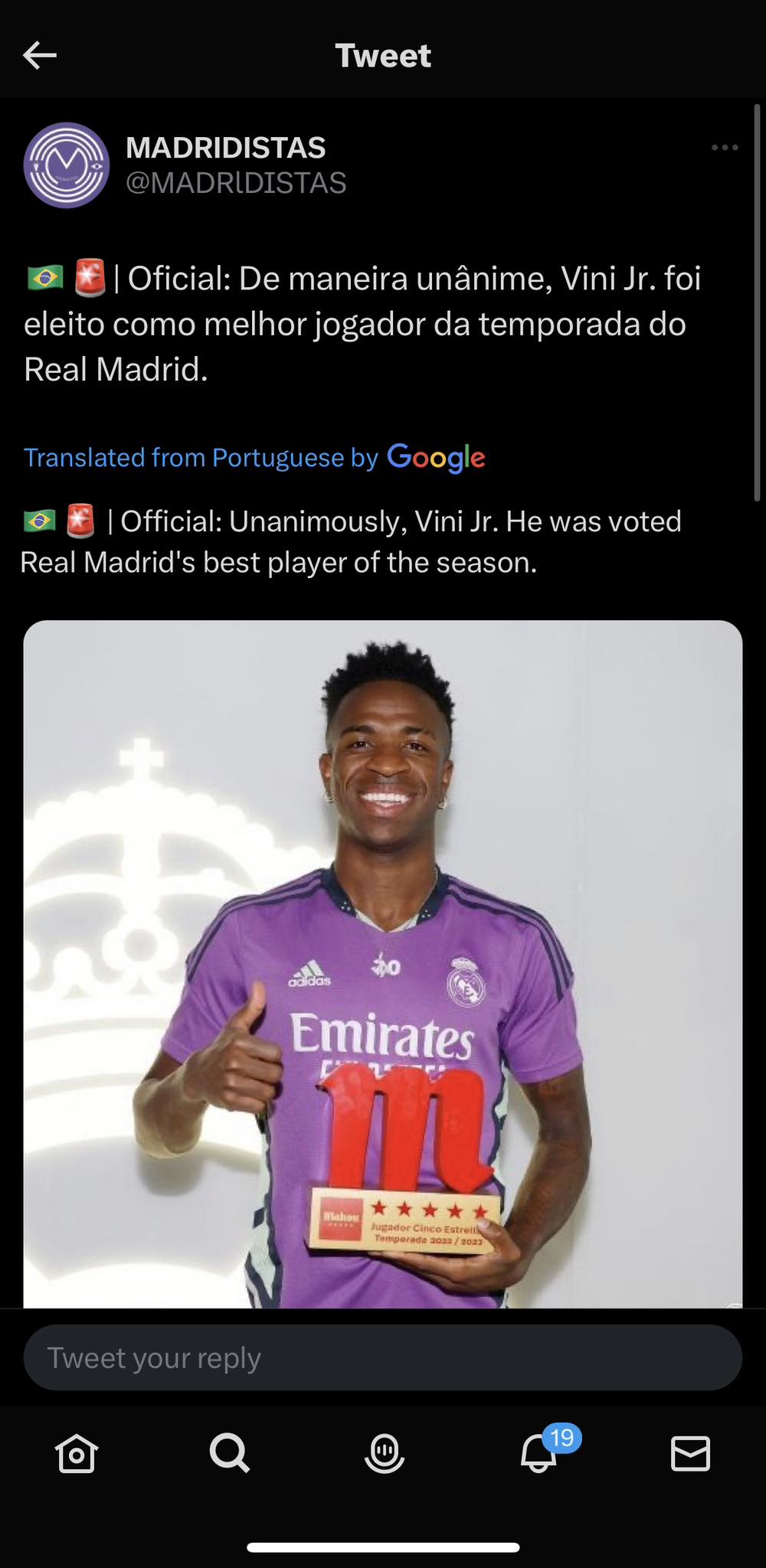The height and width of the screenshot is (1568, 766).
Task: Open the Spaces microphone tab
Action: (x=385, y=1453)
